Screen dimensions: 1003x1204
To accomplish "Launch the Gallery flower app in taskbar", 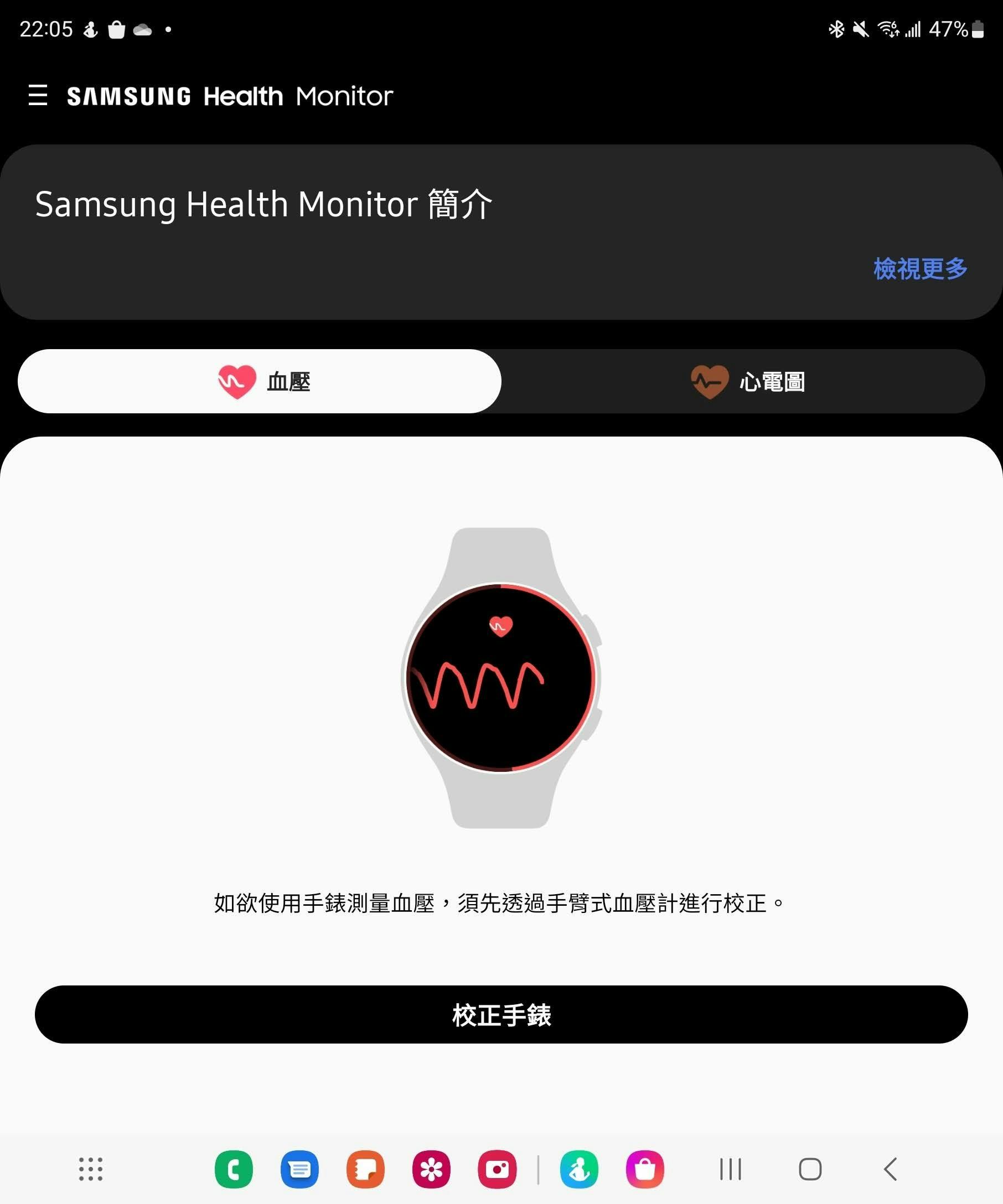I will [431, 1170].
